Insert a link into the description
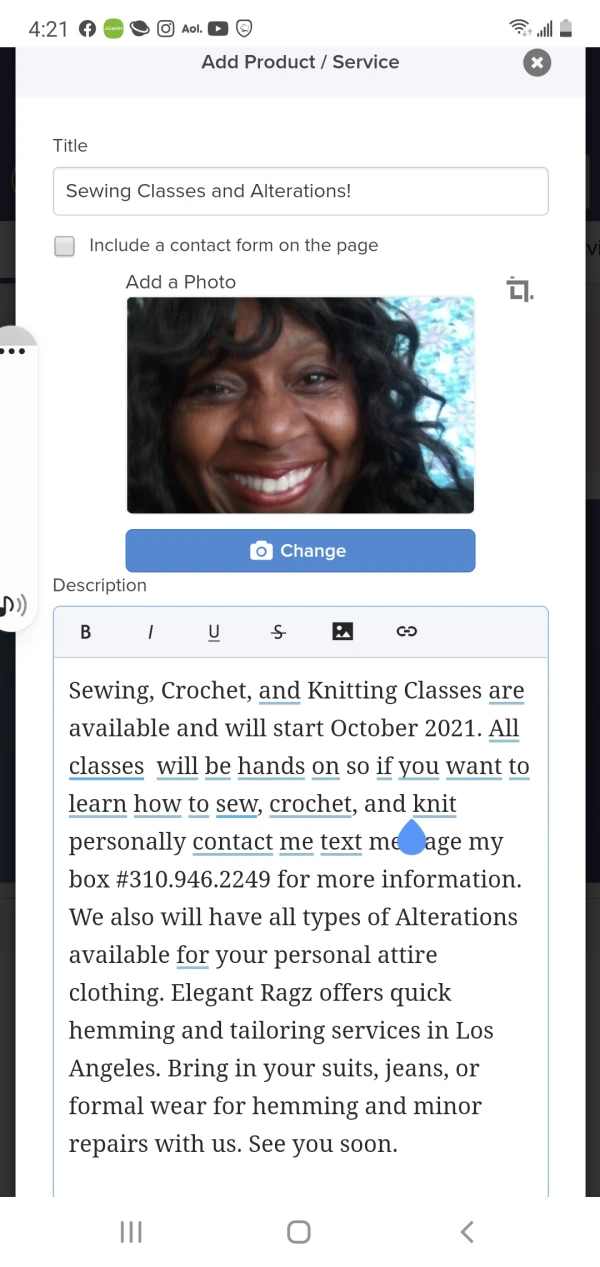The height and width of the screenshot is (1267, 600). [406, 632]
